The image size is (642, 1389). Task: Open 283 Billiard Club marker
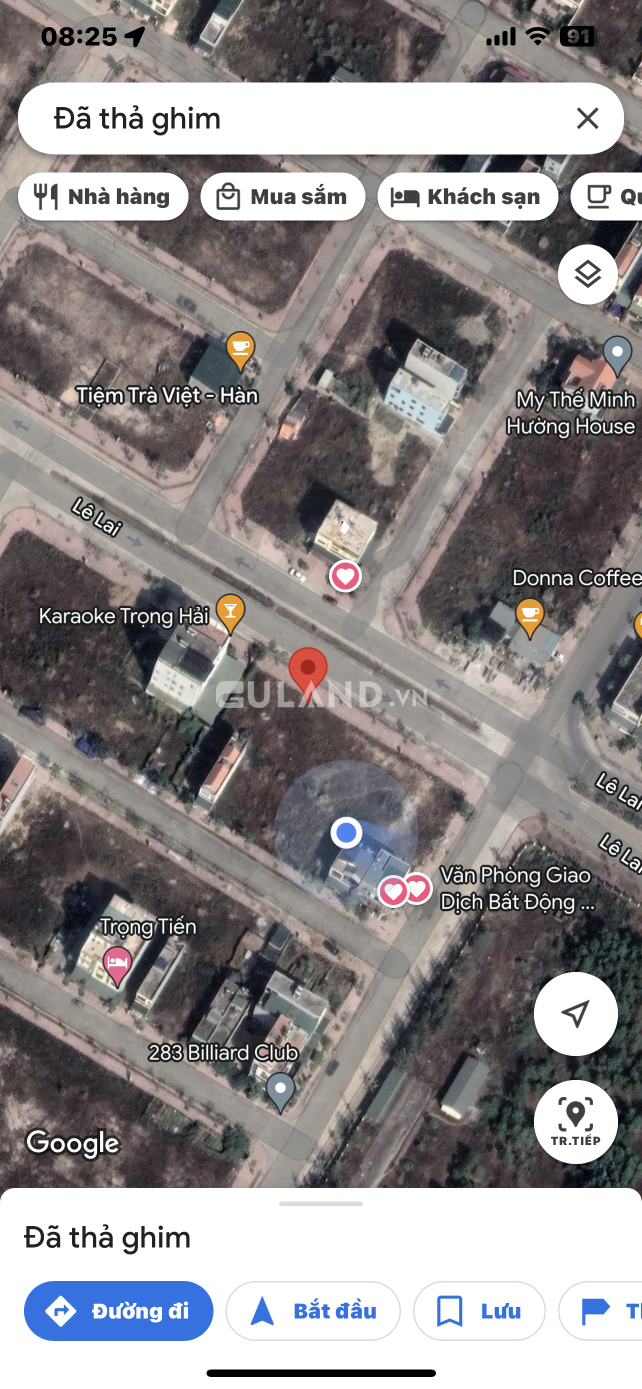click(281, 1090)
